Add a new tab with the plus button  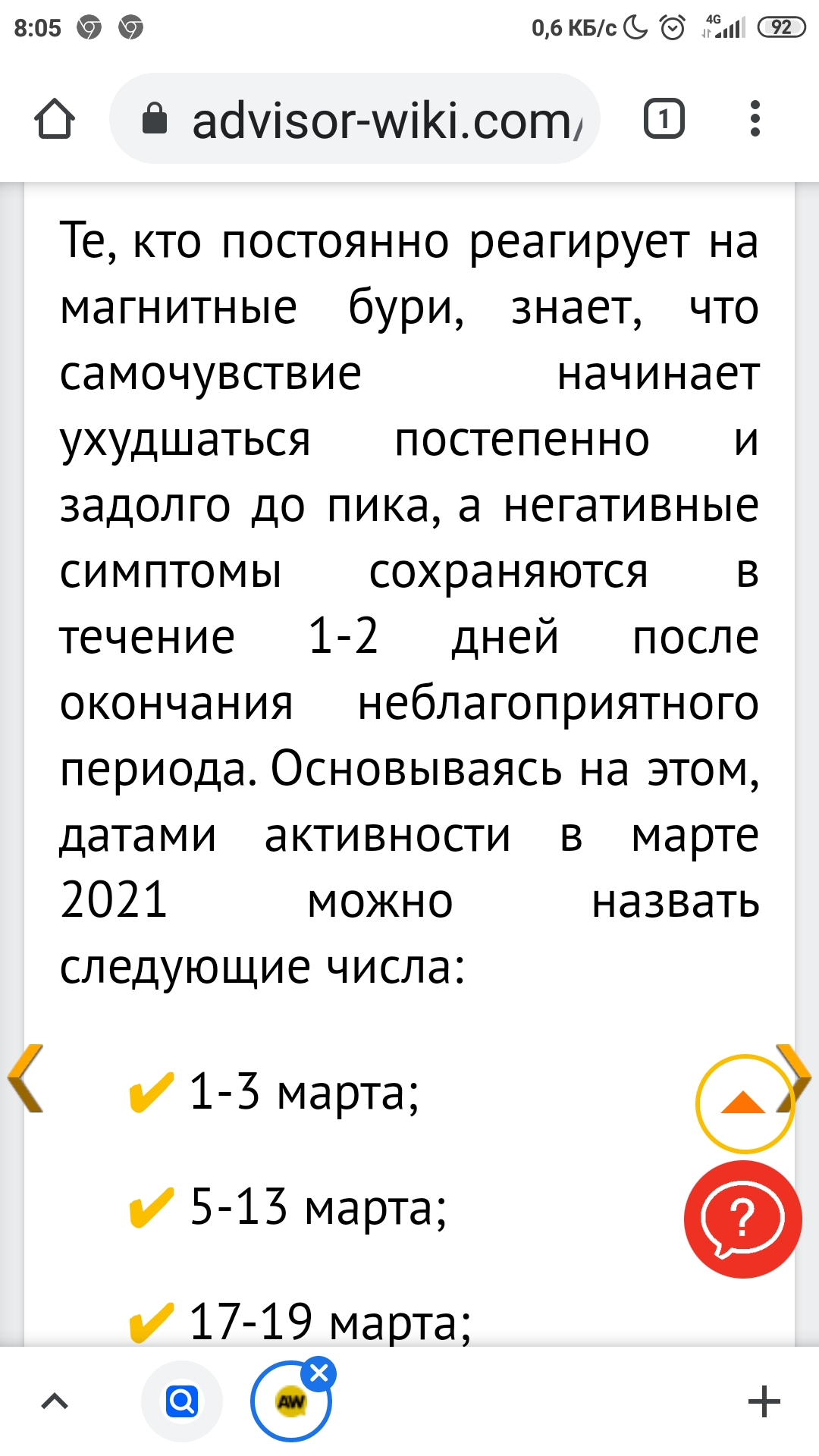click(x=764, y=1401)
